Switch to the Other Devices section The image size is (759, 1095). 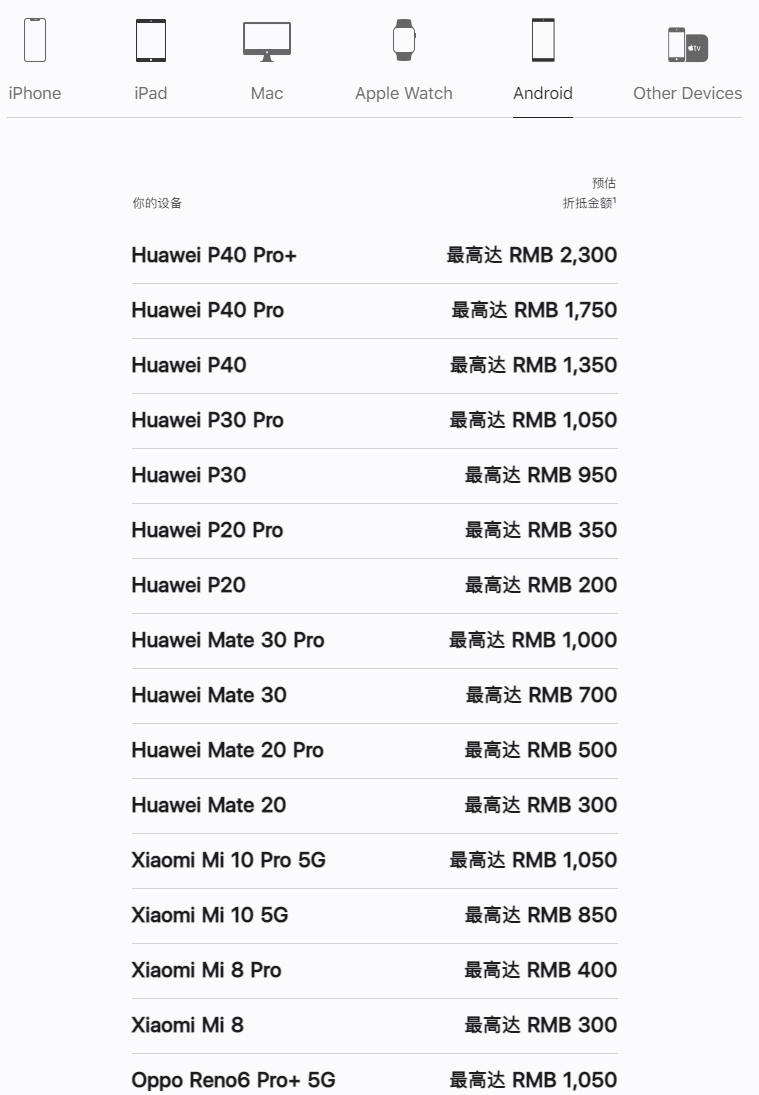click(x=687, y=93)
